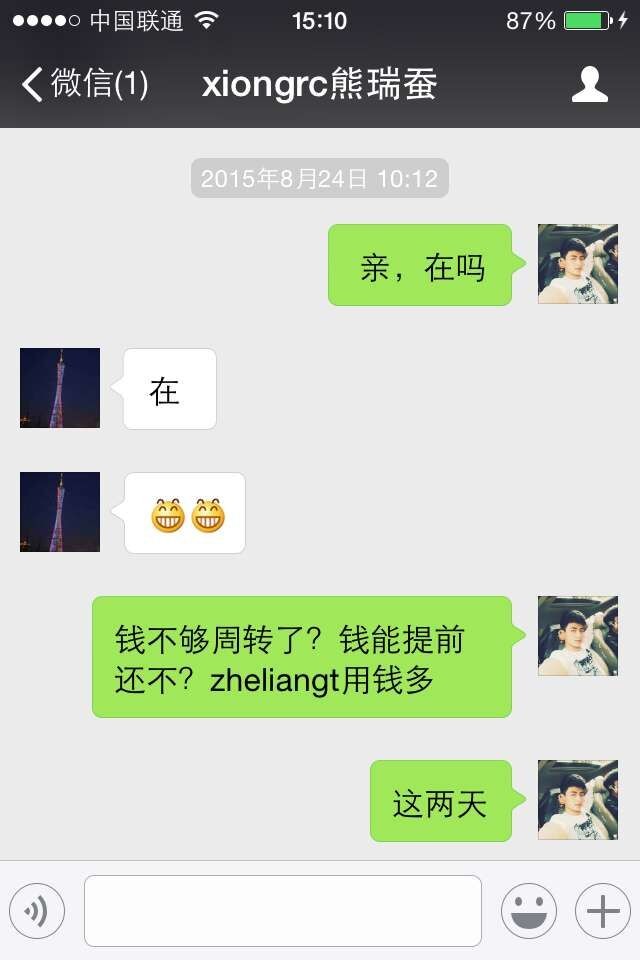Viewport: 640px width, 960px height.
Task: Open the contact's avatar beside 在
Action: click(60, 388)
